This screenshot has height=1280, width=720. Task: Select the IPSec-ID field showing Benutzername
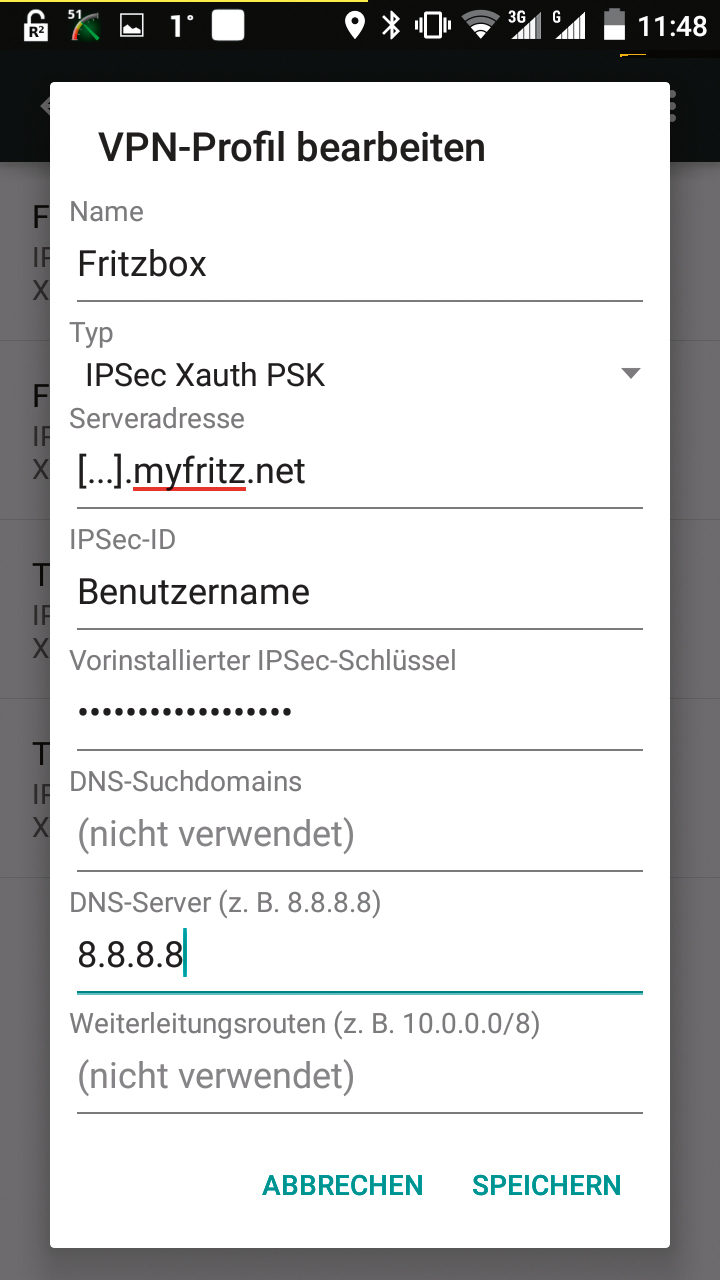pyautogui.click(x=359, y=592)
